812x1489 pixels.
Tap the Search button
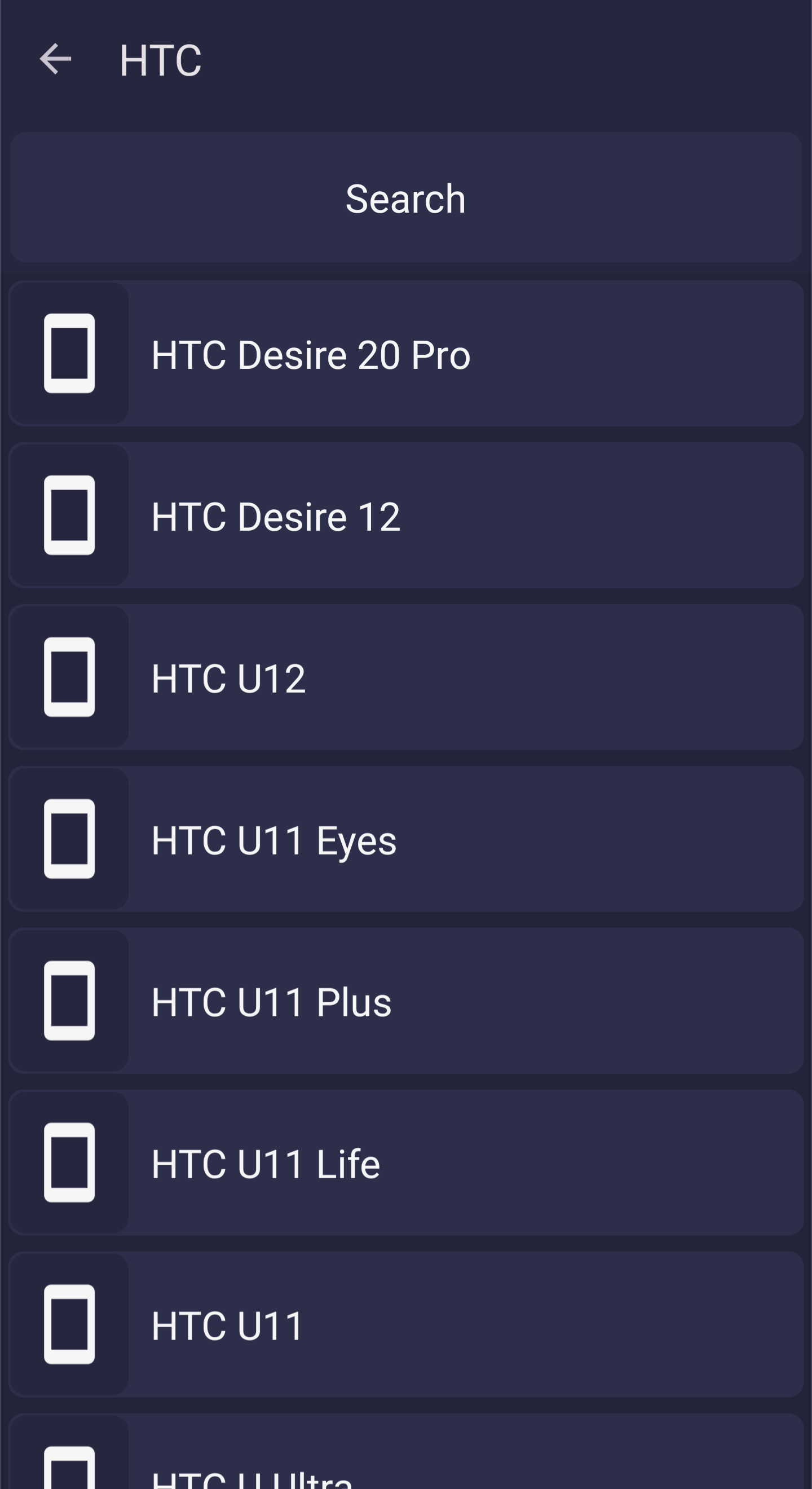[405, 197]
